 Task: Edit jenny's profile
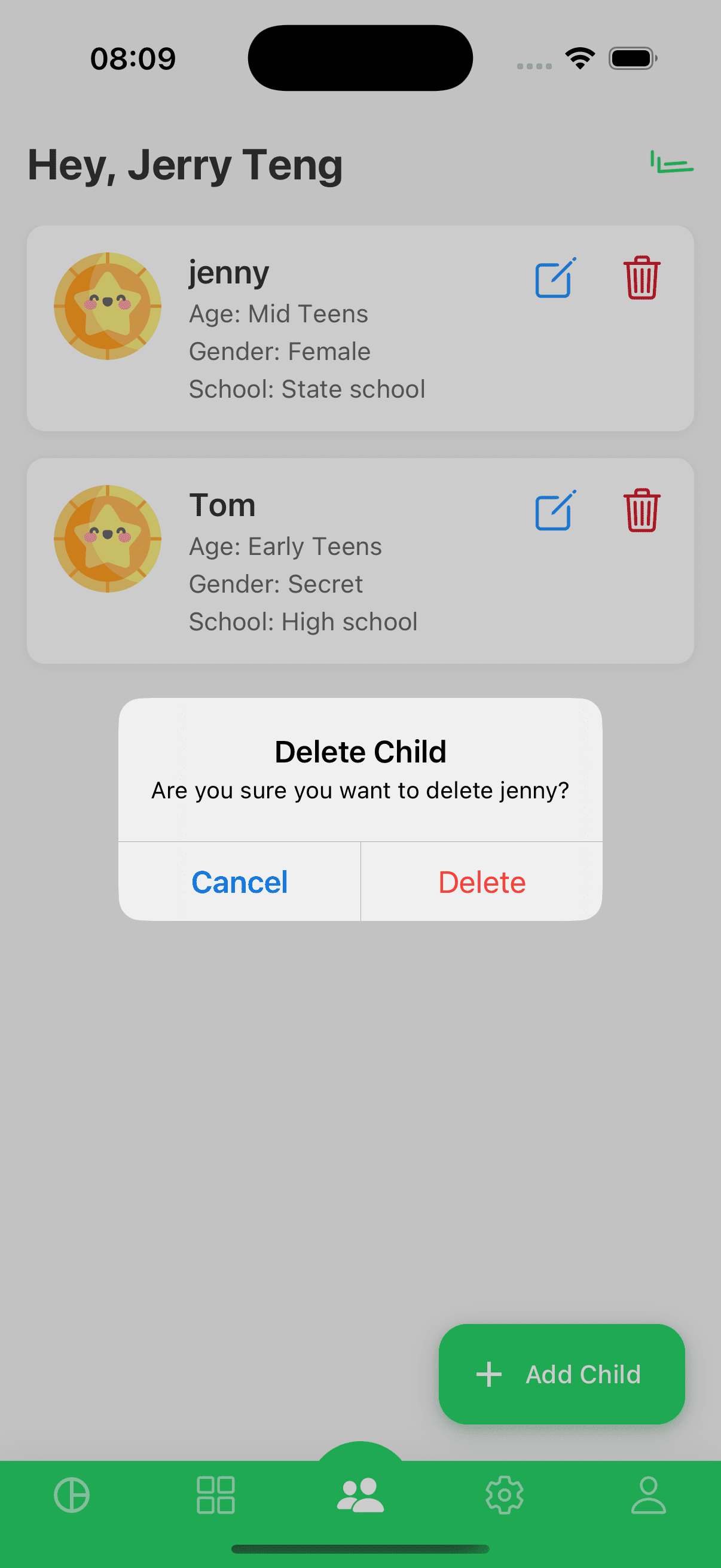(x=554, y=278)
